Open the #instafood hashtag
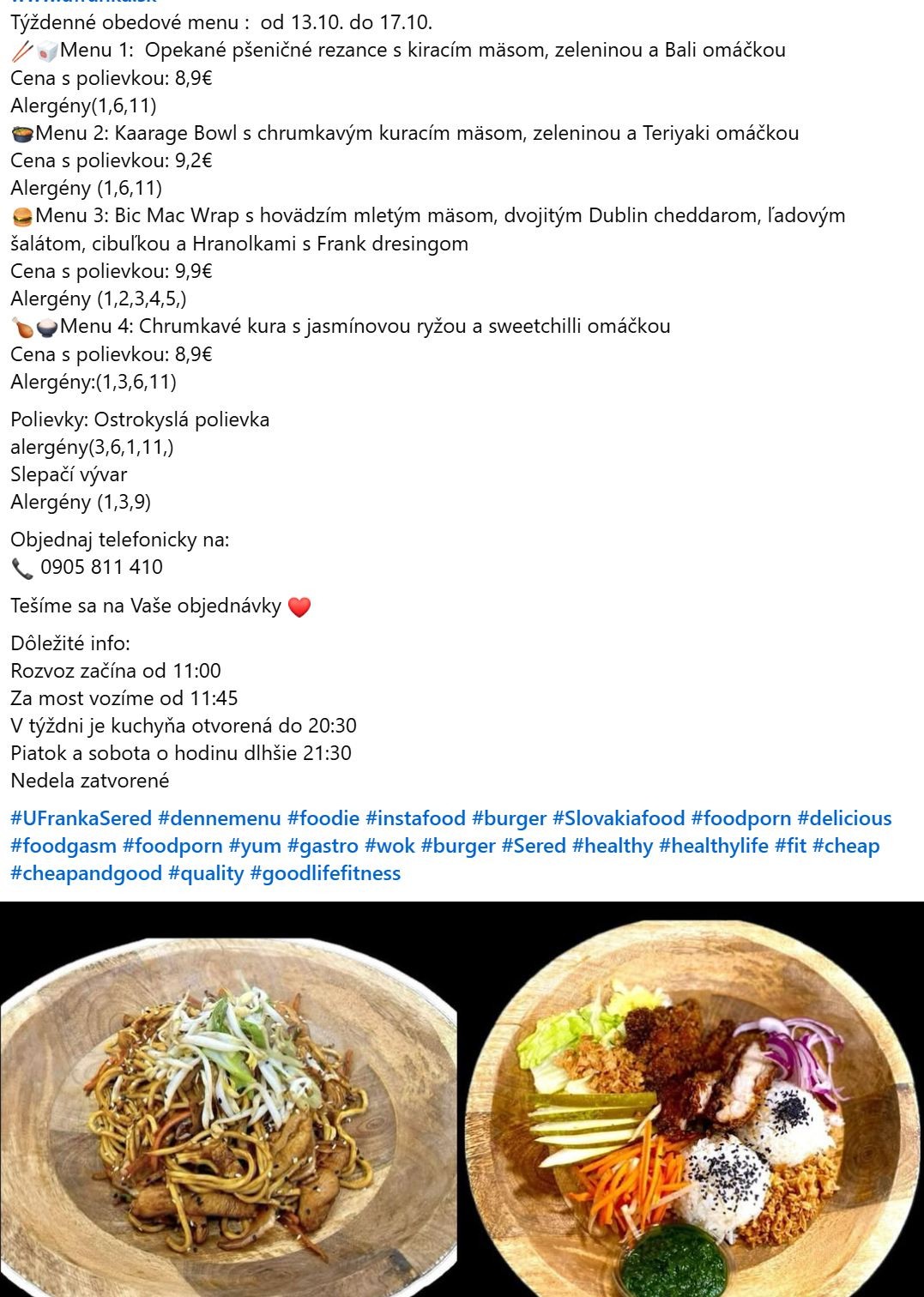Viewport: 924px width, 1297px height. (415, 818)
